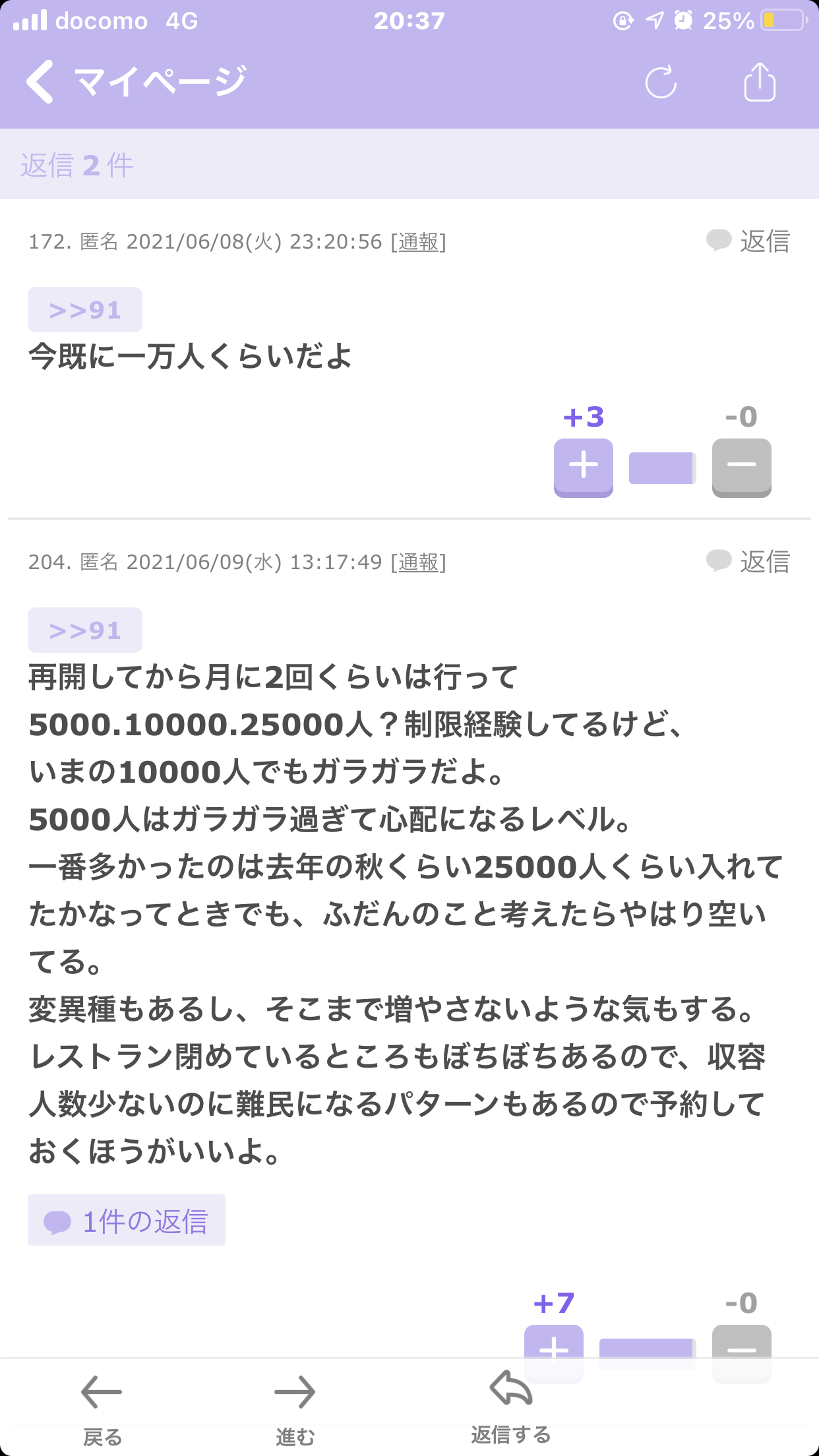819x1456 pixels.
Task: Open the share sheet icon
Action: (x=760, y=82)
